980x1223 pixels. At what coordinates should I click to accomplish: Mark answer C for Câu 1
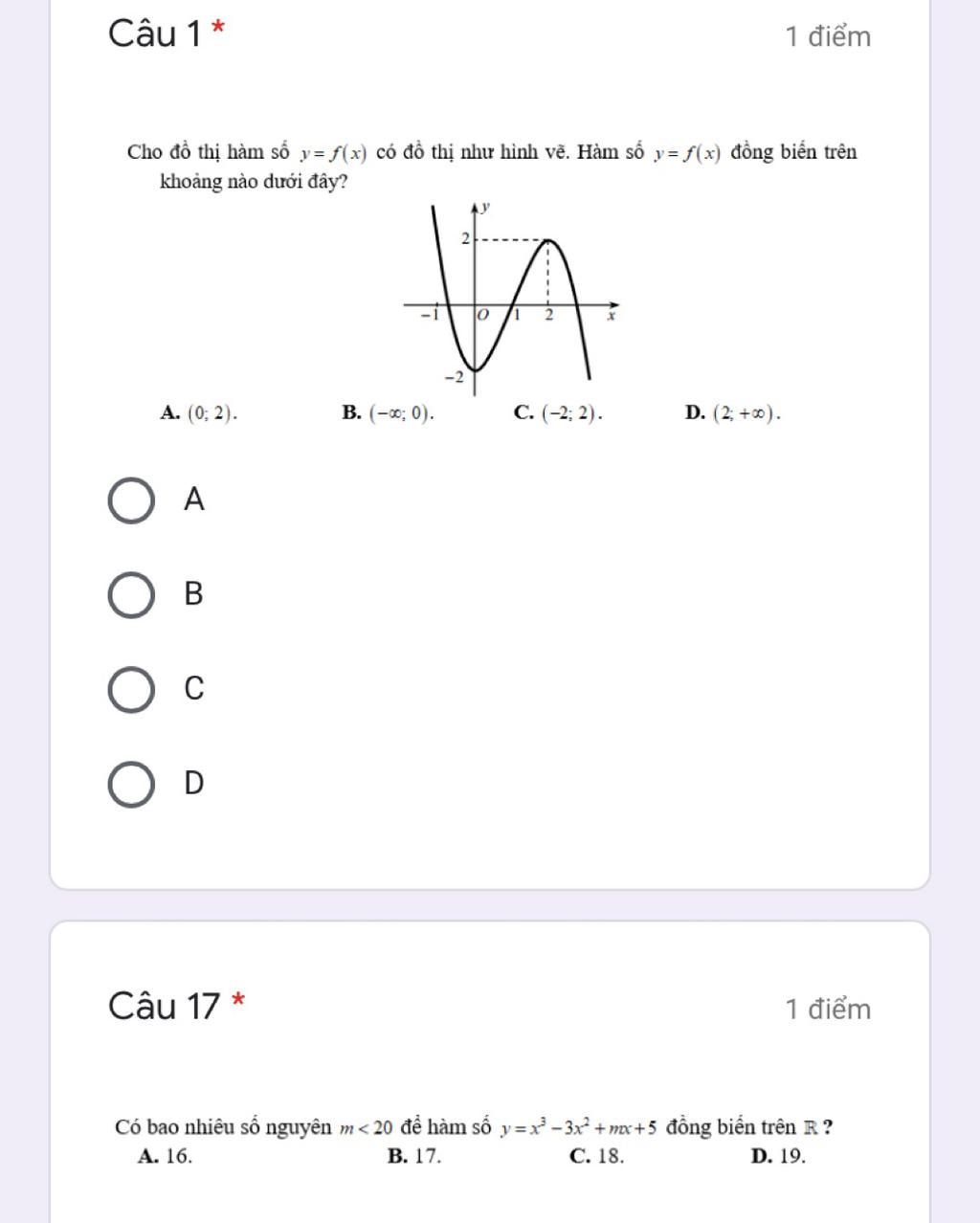(130, 689)
